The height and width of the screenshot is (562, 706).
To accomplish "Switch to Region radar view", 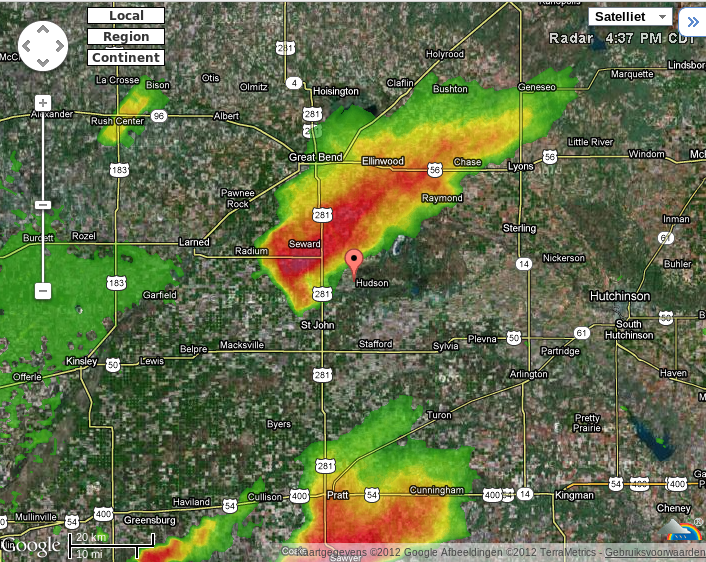I will pyautogui.click(x=126, y=37).
